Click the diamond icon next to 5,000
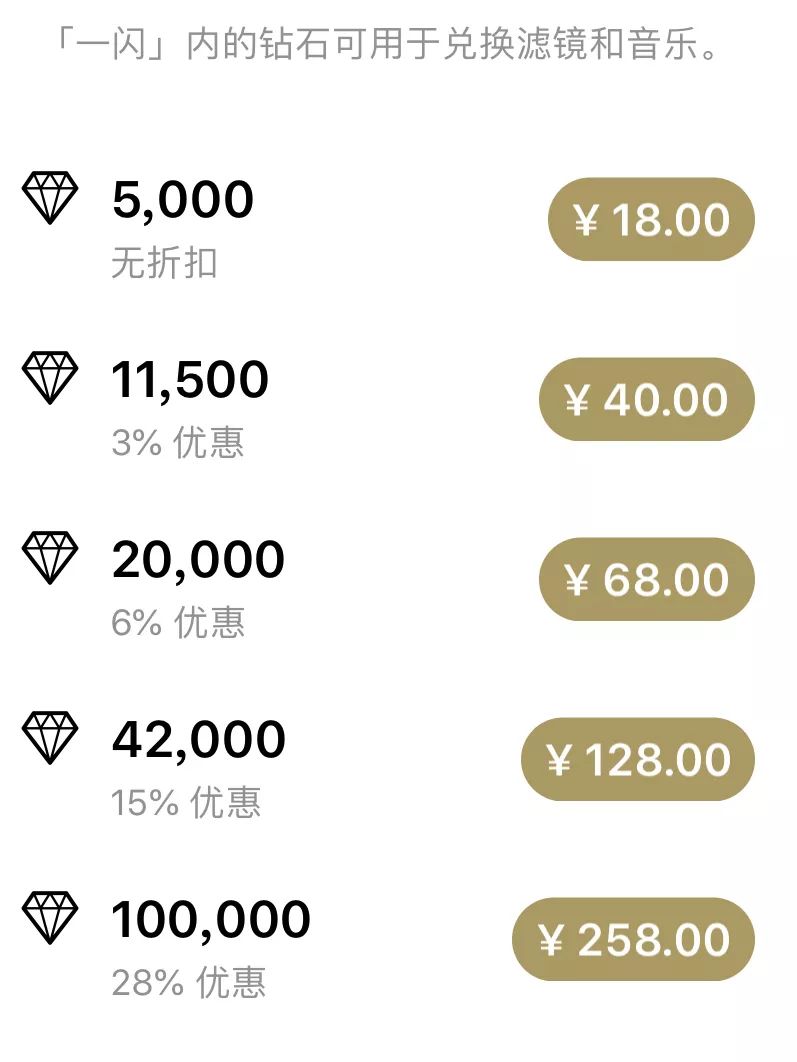 (50, 198)
